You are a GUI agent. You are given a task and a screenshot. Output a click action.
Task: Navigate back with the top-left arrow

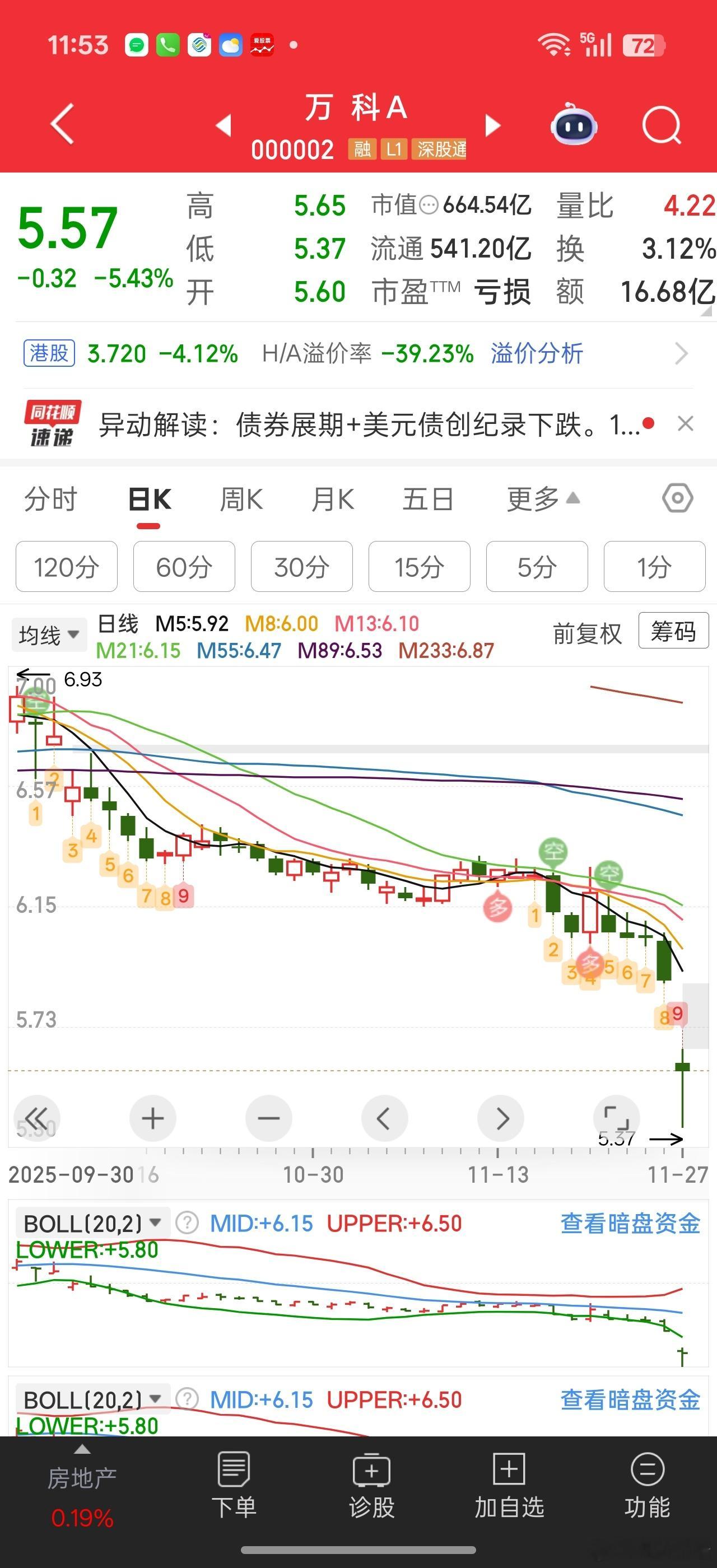pos(61,124)
